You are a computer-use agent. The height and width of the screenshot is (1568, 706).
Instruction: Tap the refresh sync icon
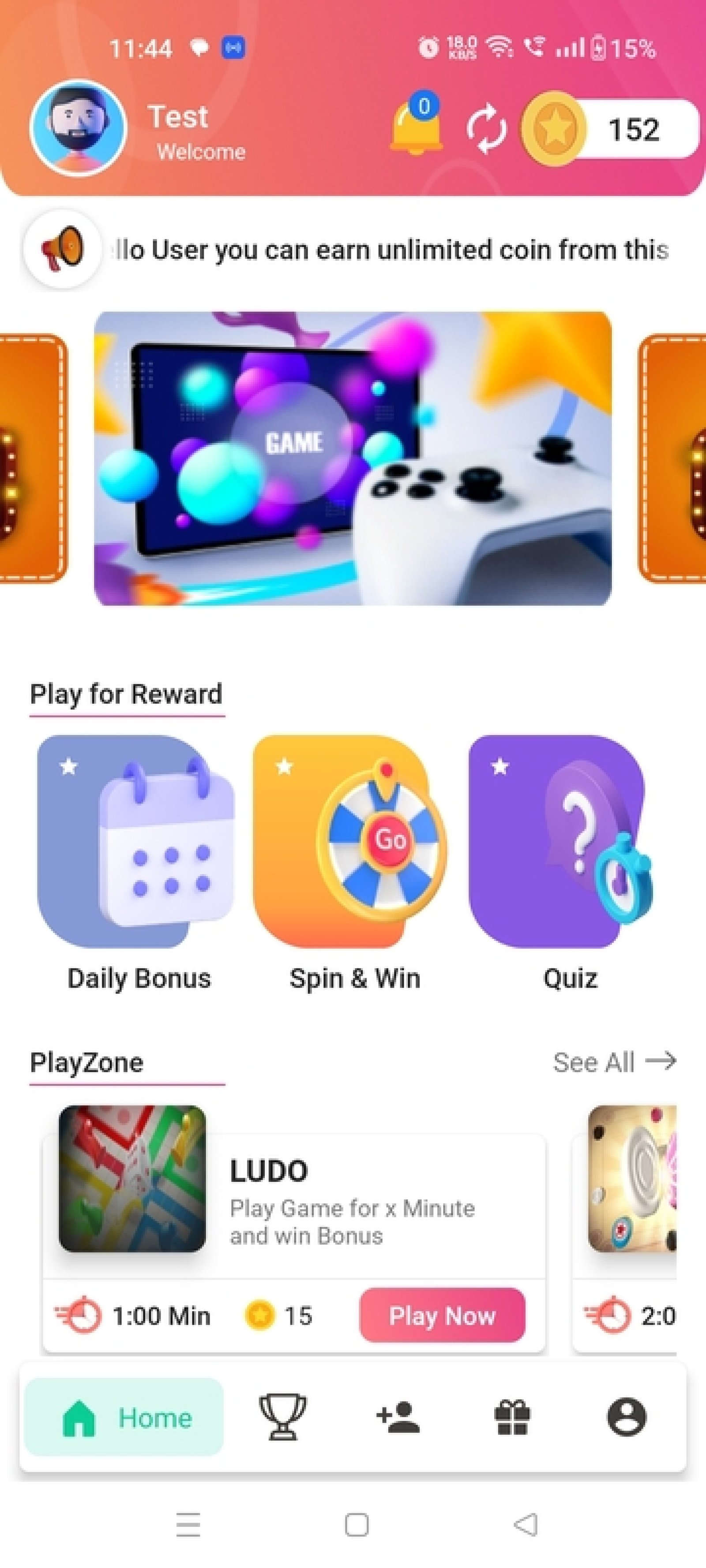[x=485, y=129]
